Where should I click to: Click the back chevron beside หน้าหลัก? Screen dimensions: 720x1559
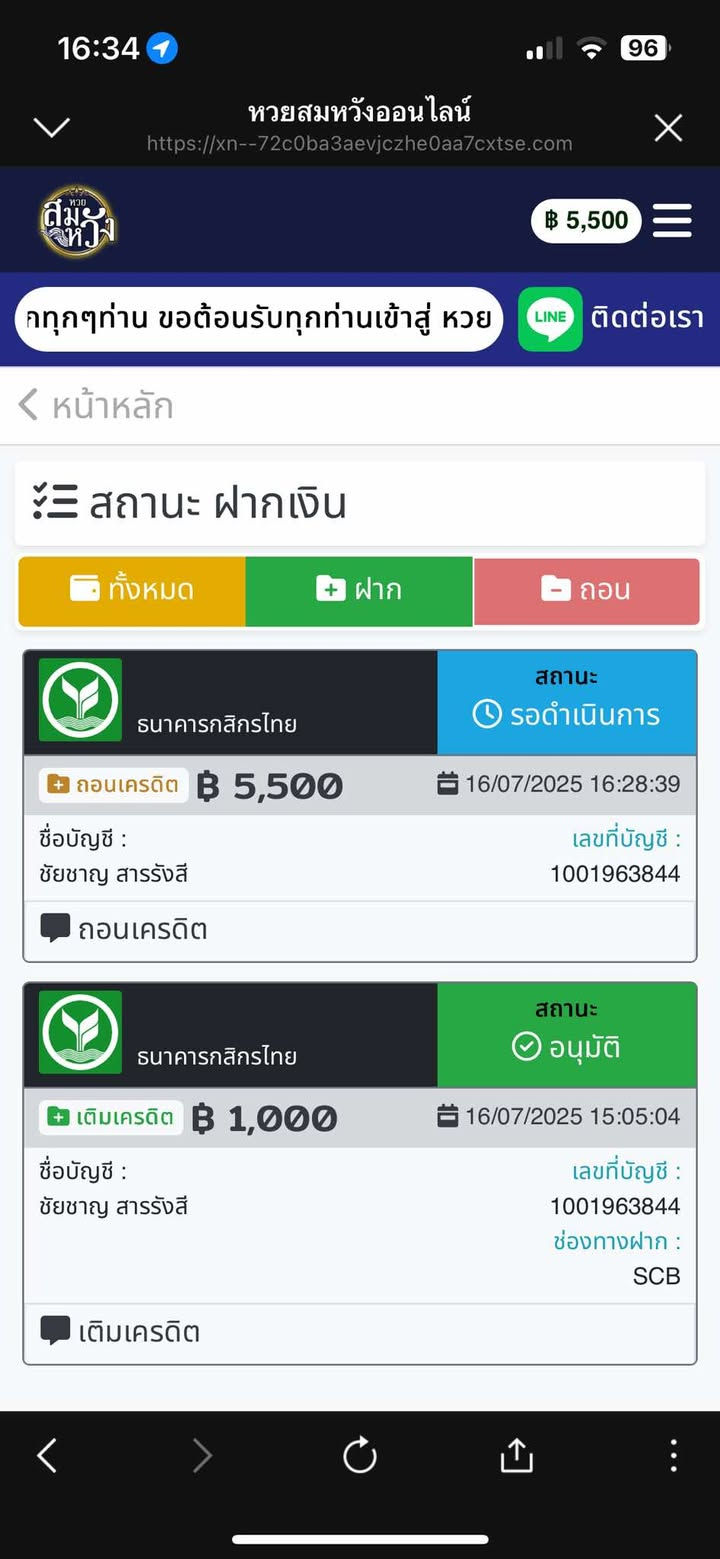(28, 405)
